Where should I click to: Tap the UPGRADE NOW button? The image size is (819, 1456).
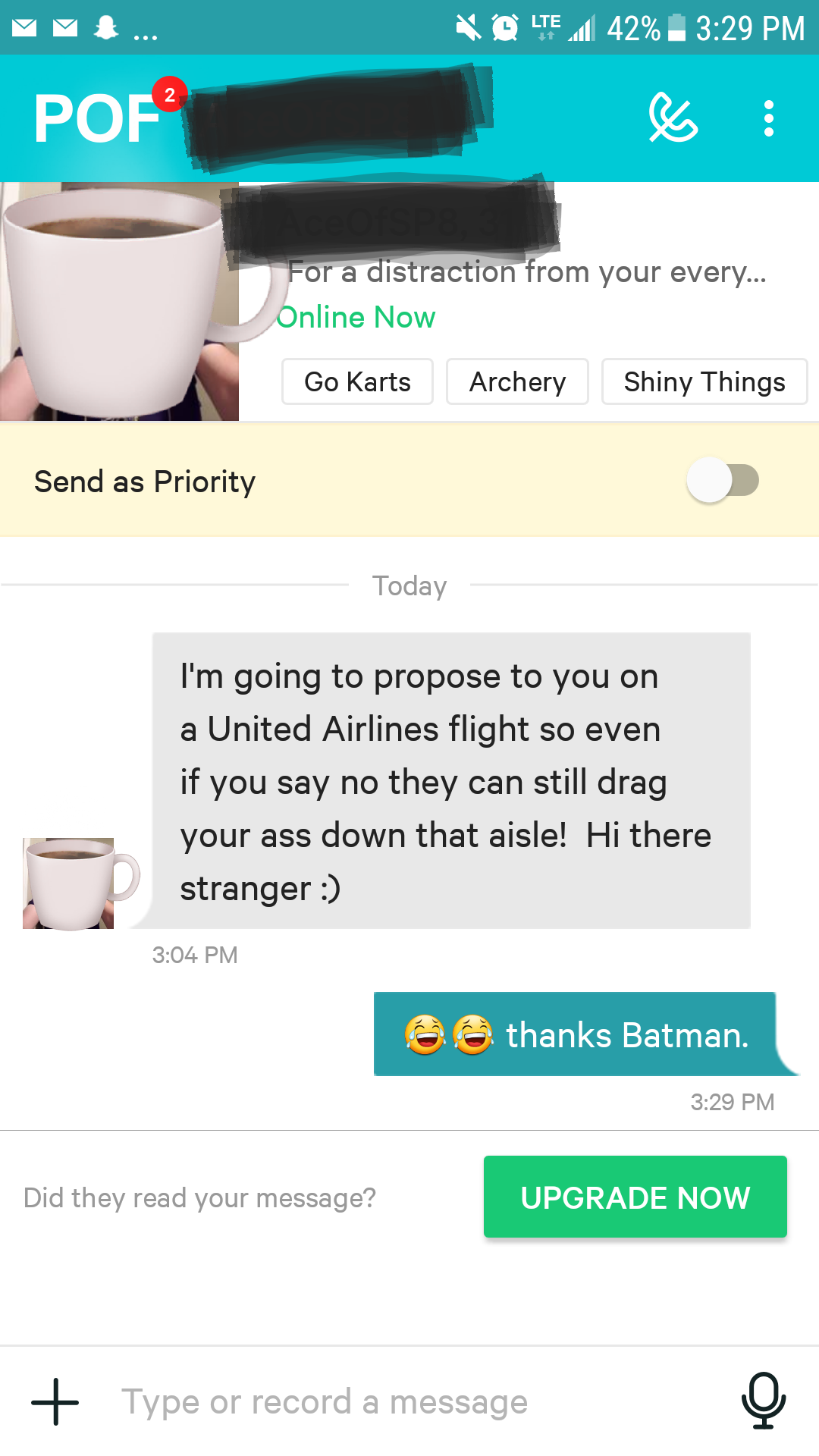[635, 1197]
